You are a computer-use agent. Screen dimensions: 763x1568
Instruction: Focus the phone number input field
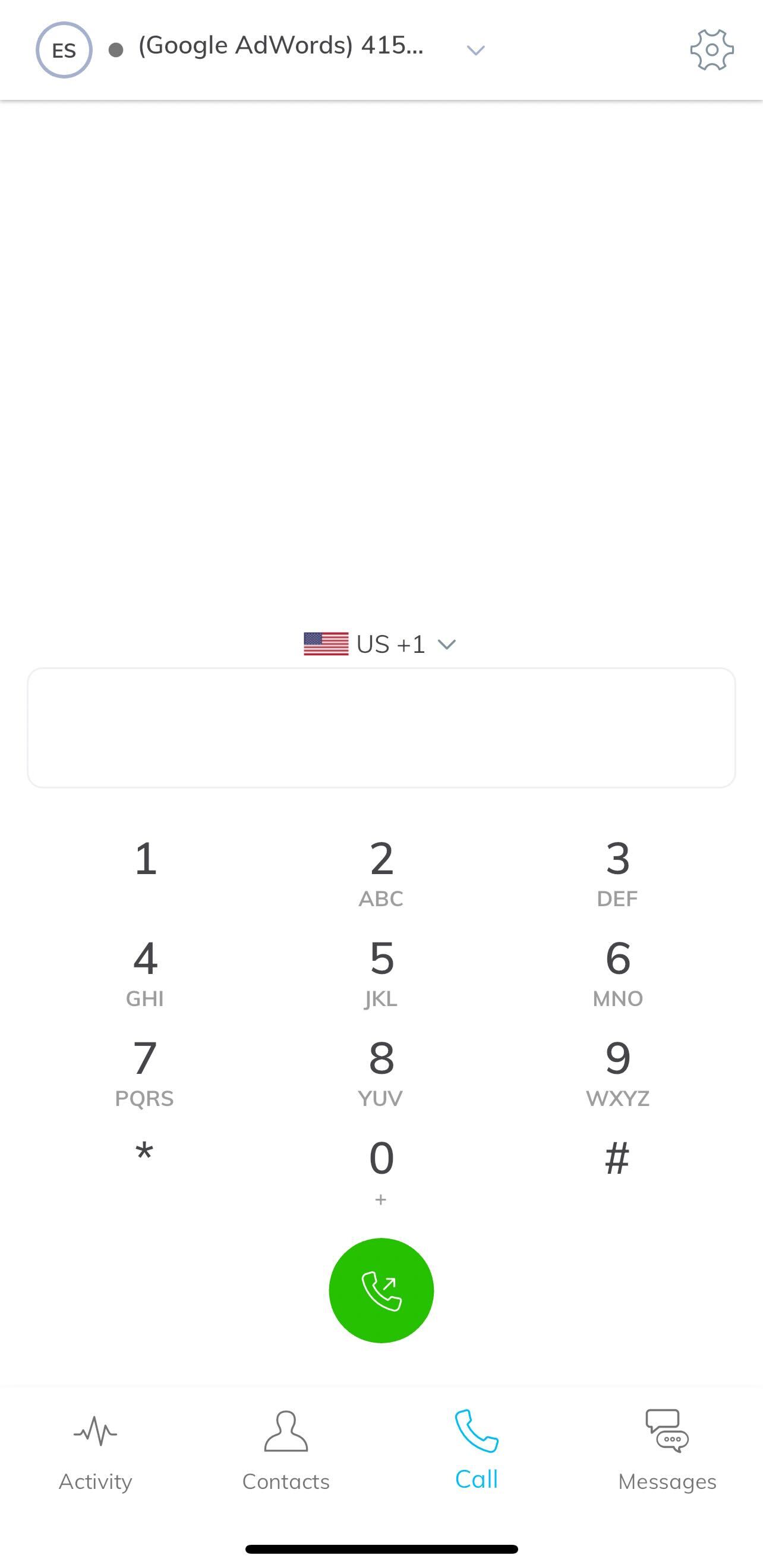[x=381, y=727]
